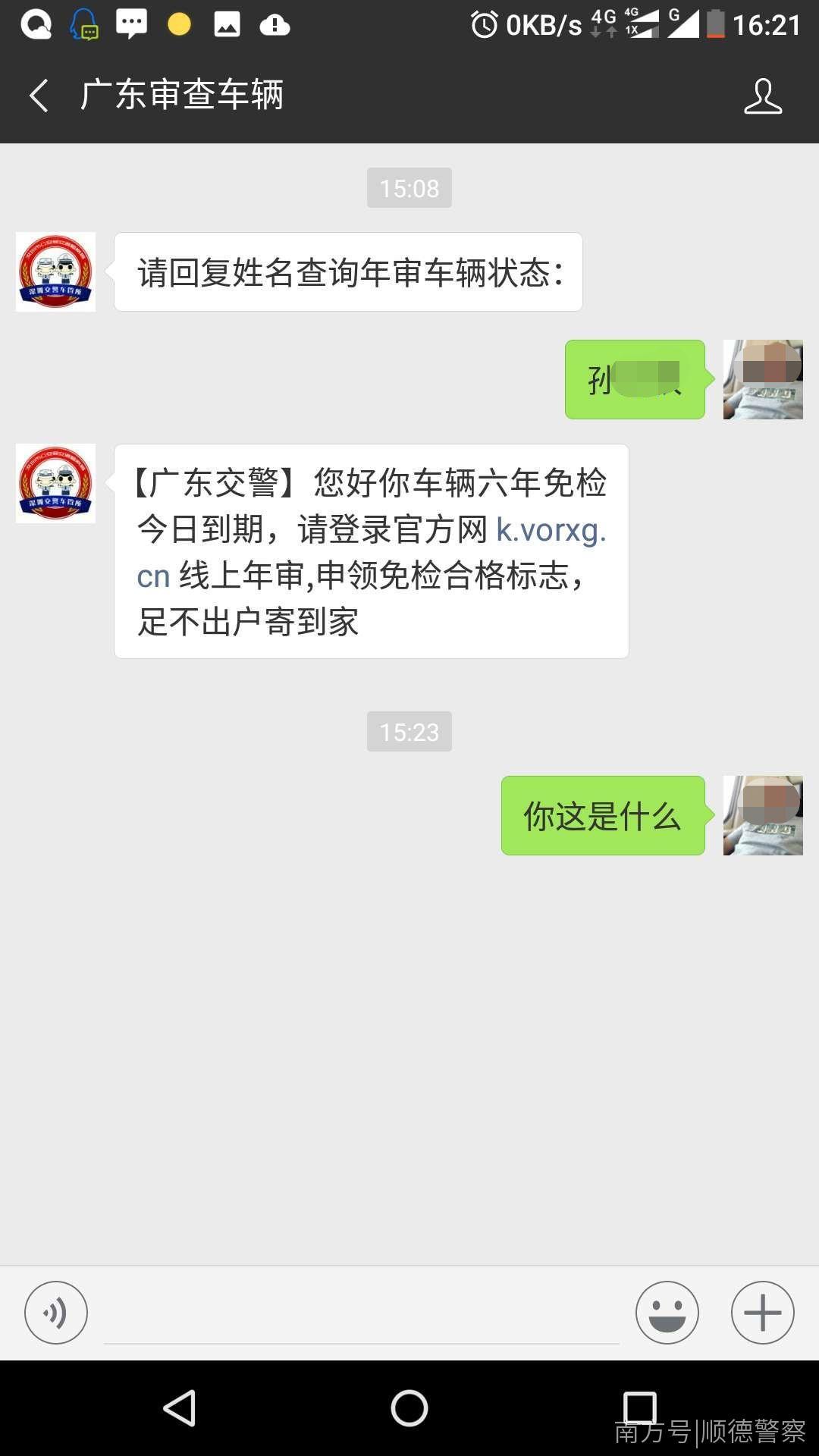Tap the system home button
The width and height of the screenshot is (819, 1456).
pyautogui.click(x=409, y=1408)
